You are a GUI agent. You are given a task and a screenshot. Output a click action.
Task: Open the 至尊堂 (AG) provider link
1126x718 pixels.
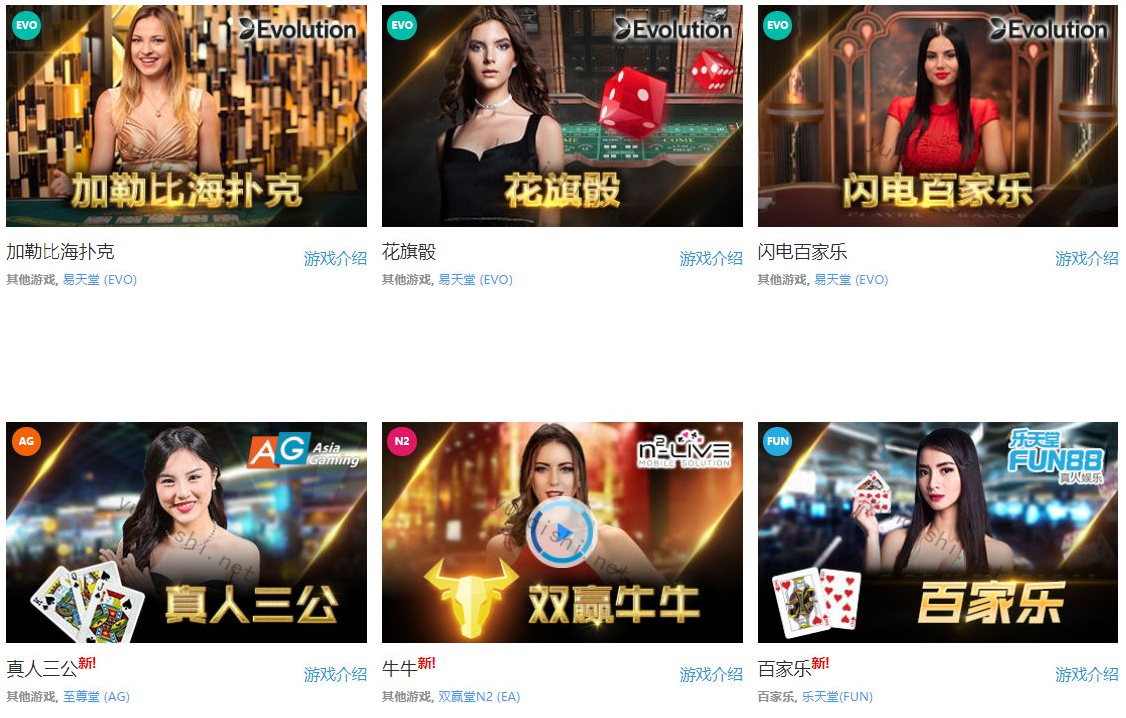96,696
